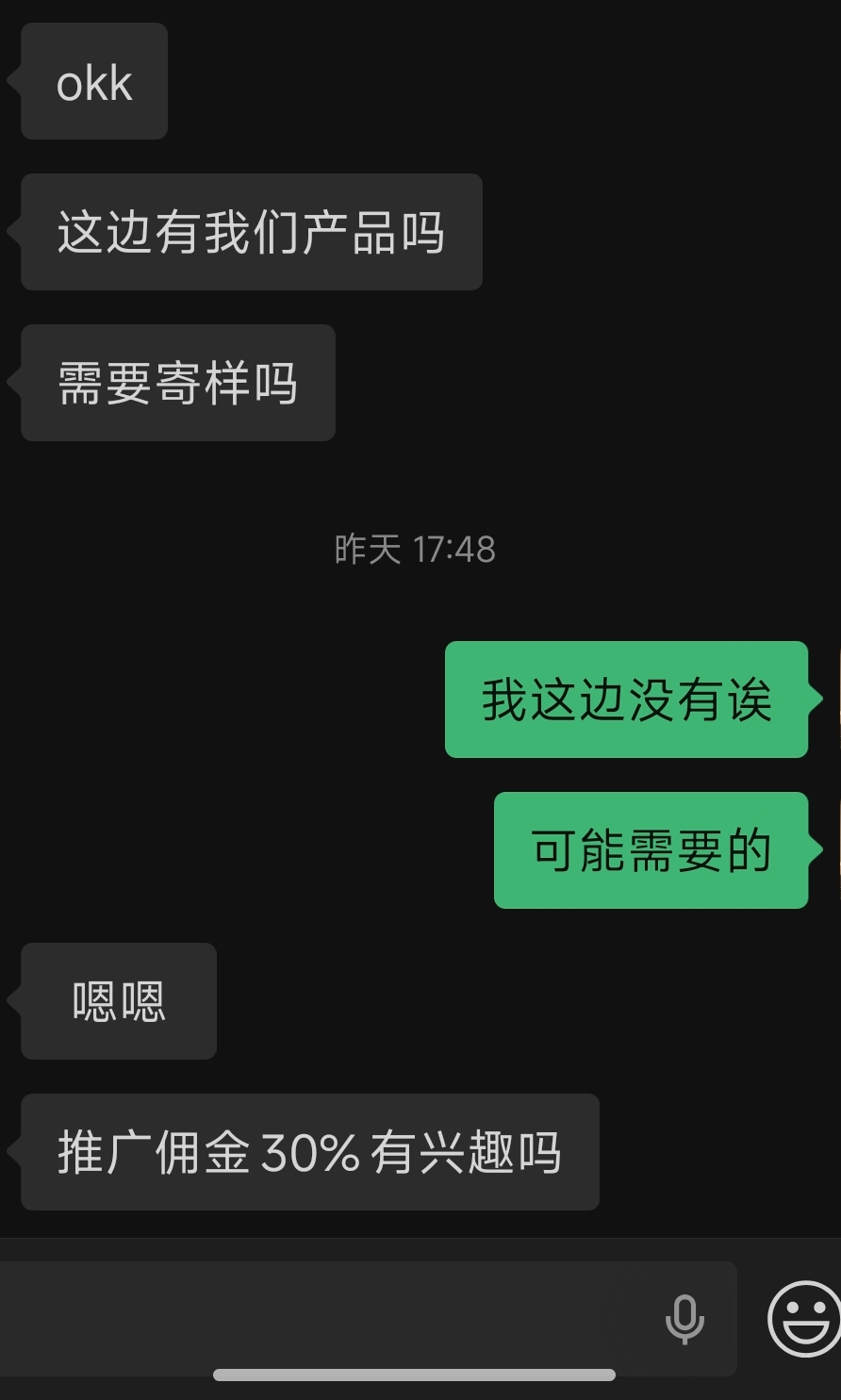Click inside the text input field

pos(330,1318)
